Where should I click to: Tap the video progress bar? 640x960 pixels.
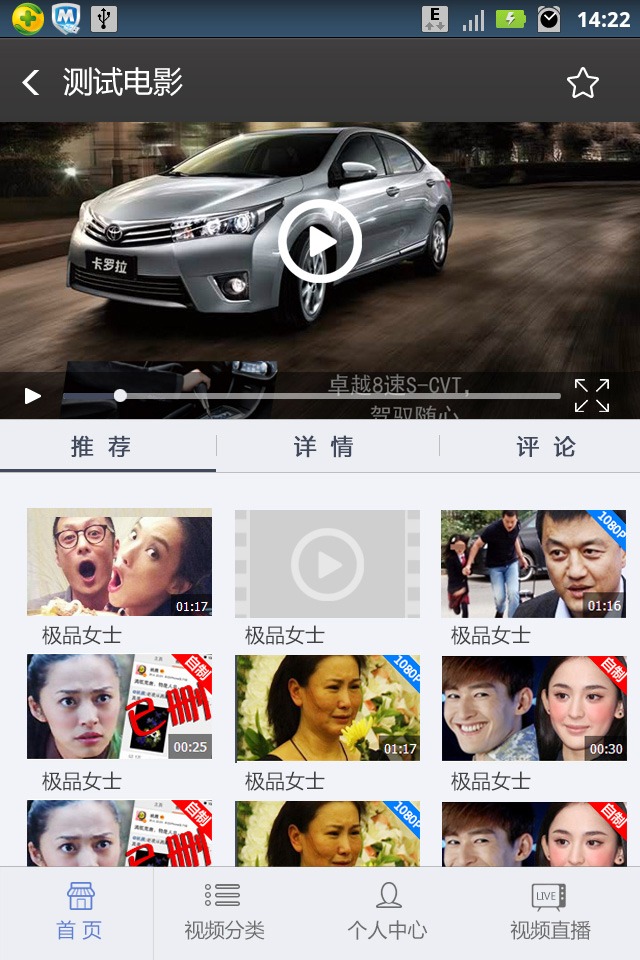coord(340,396)
